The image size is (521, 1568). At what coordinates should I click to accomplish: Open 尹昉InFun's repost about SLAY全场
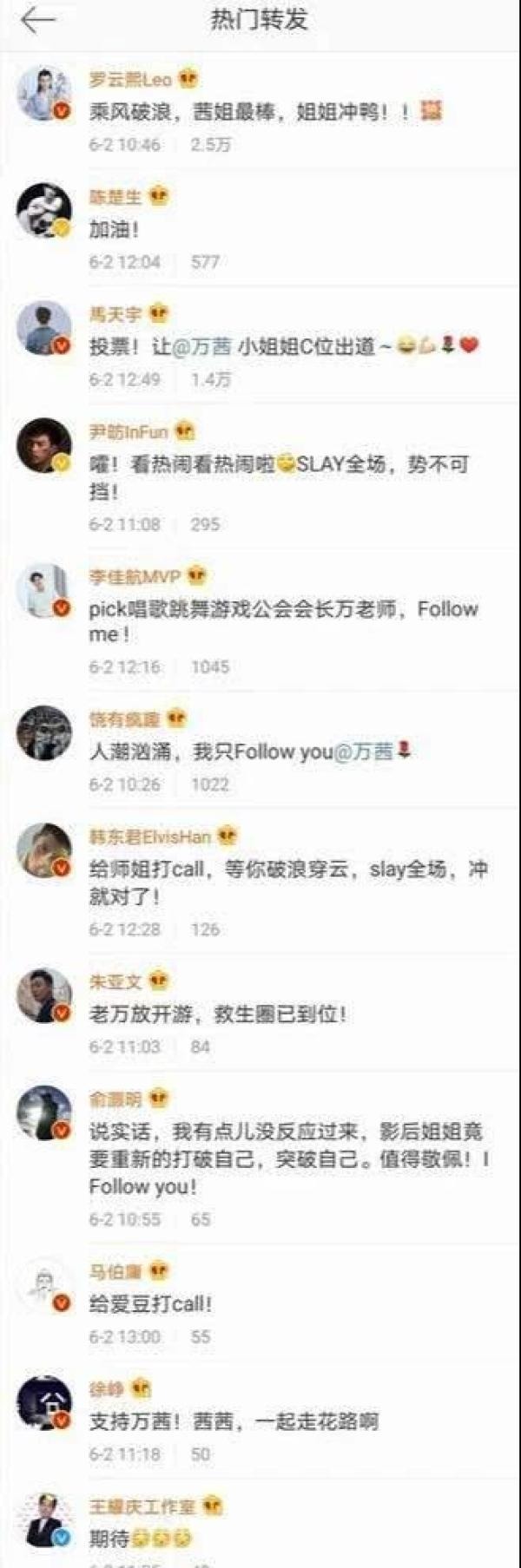click(x=278, y=476)
